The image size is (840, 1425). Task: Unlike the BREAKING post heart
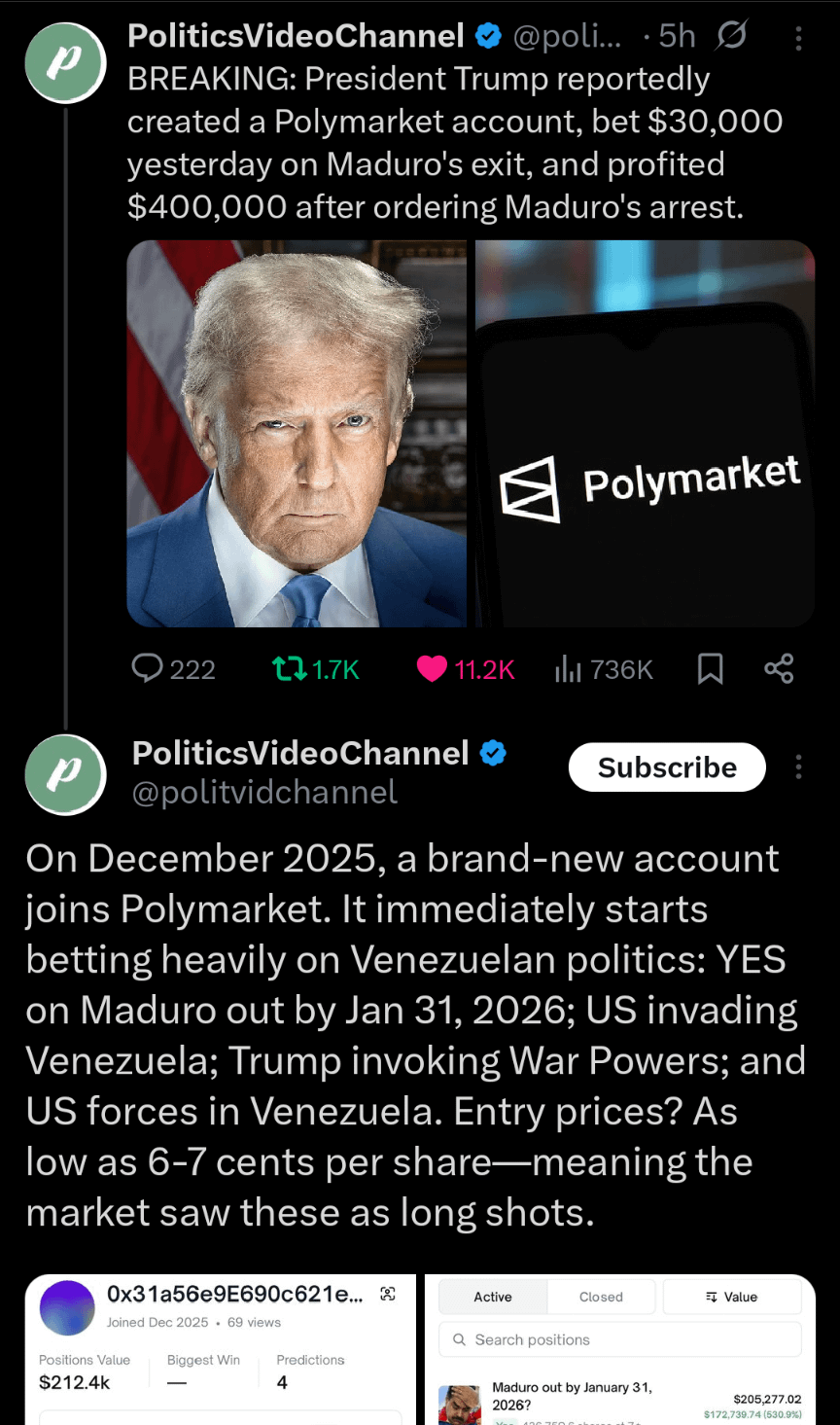[x=432, y=668]
